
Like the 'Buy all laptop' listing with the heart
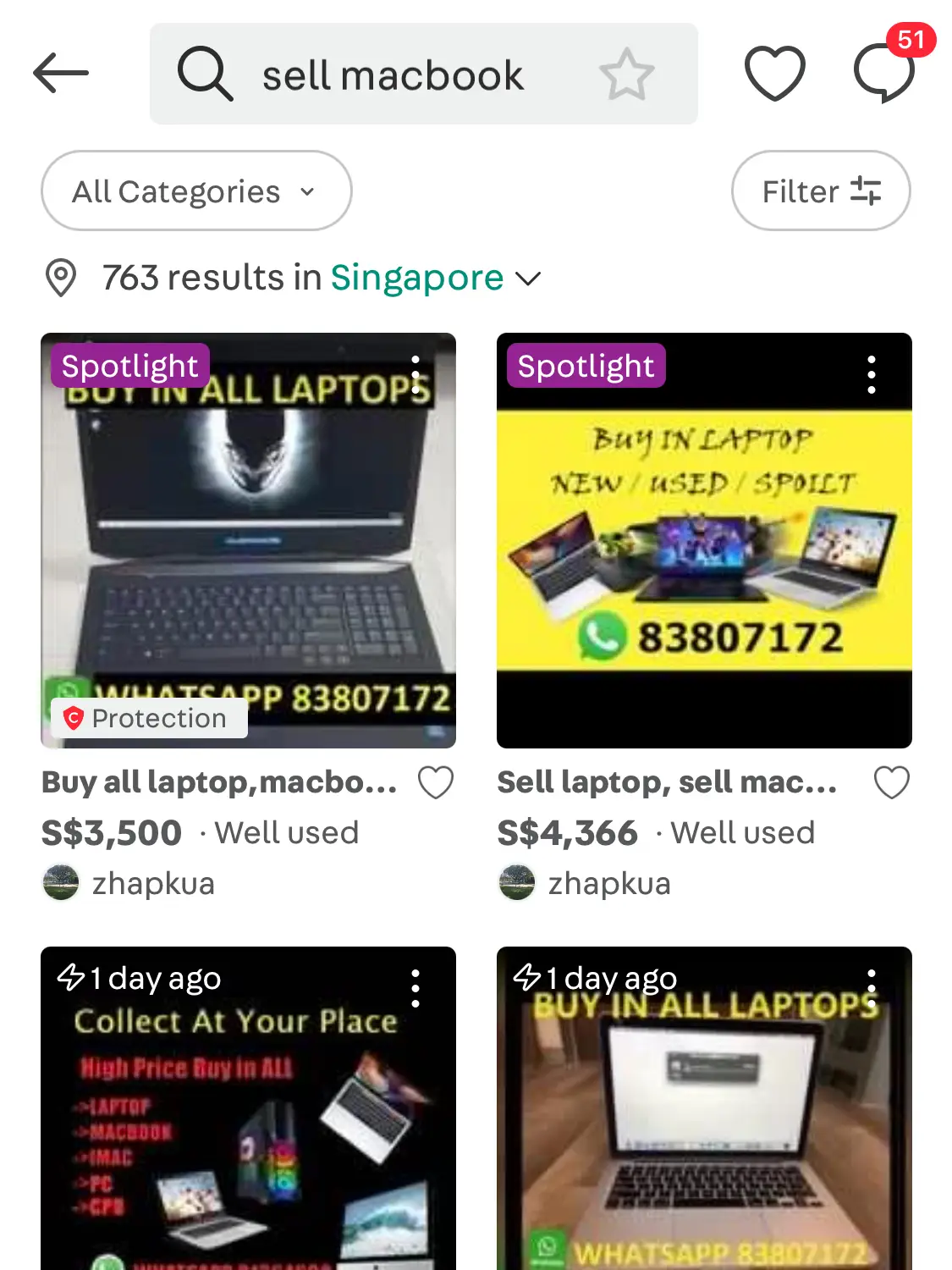coord(437,781)
